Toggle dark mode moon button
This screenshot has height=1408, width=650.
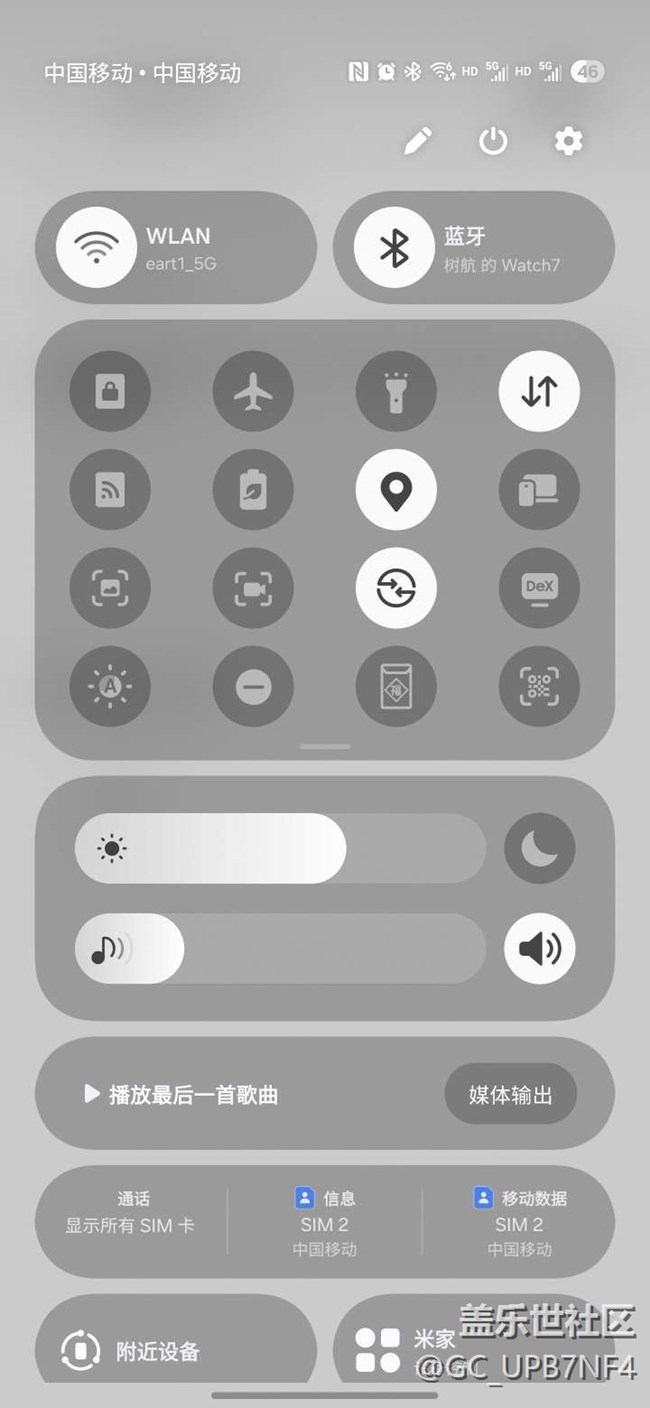coord(539,849)
